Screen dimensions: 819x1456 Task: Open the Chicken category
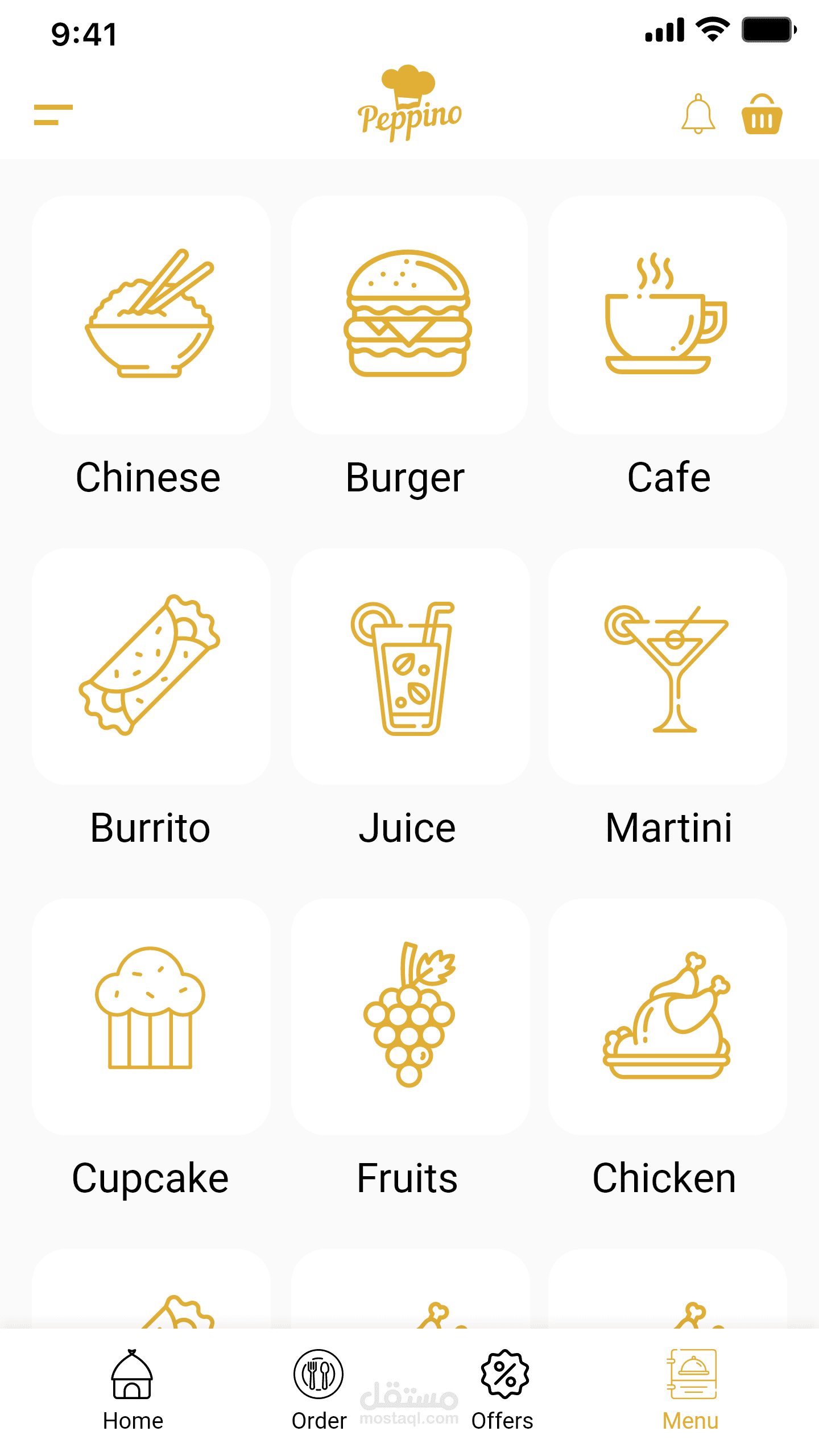pos(667,1017)
